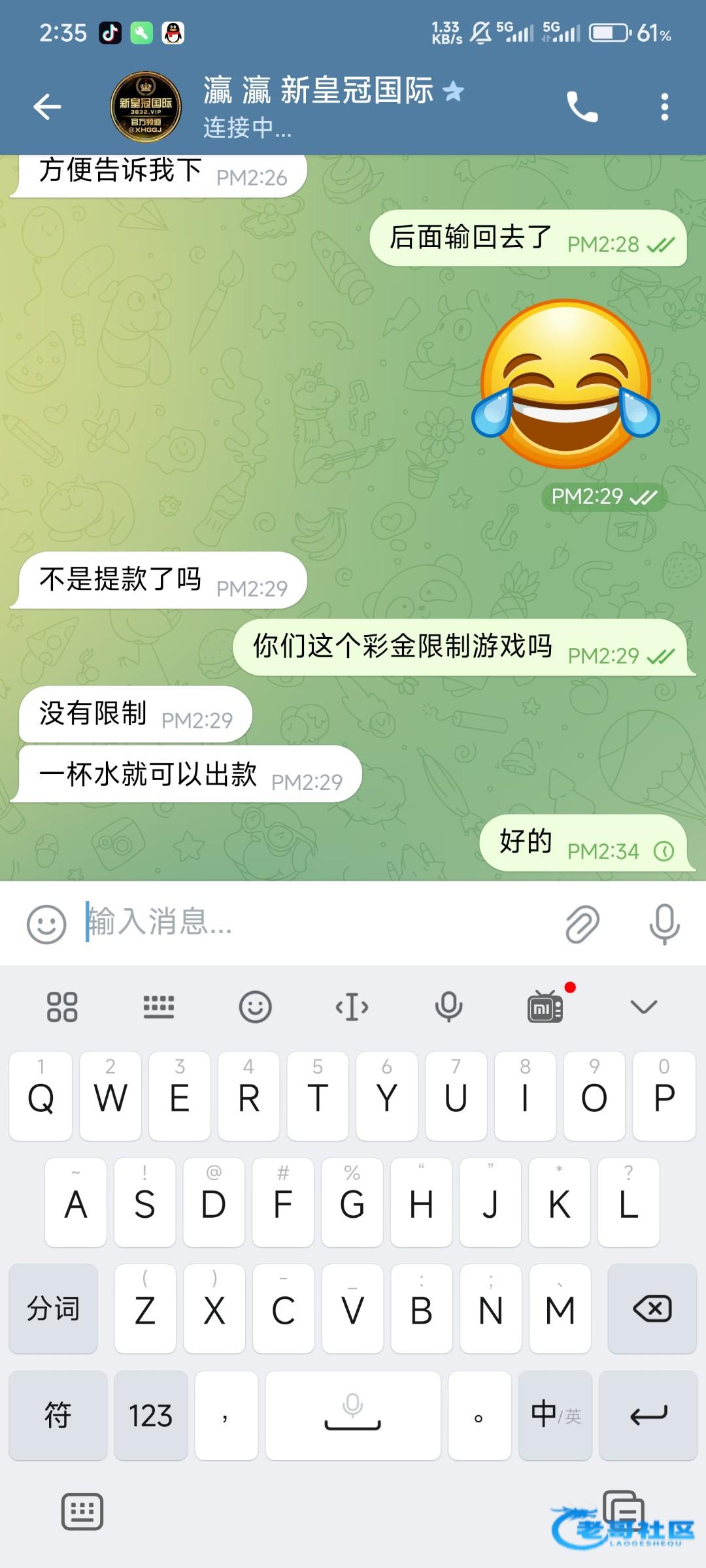Screen dimensions: 706x1568
Task: Open the keyboard emoji panel
Action: click(x=255, y=1007)
